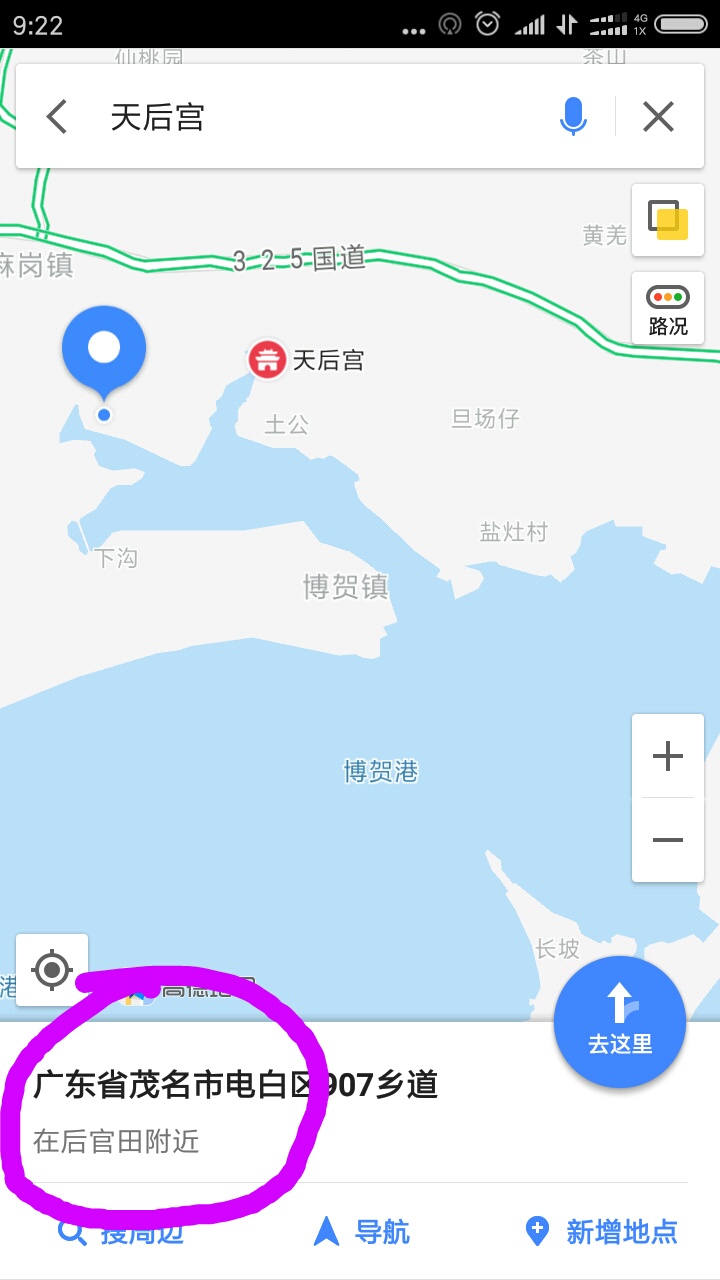Go back from the search results
This screenshot has height=1280, width=720.
tap(57, 118)
